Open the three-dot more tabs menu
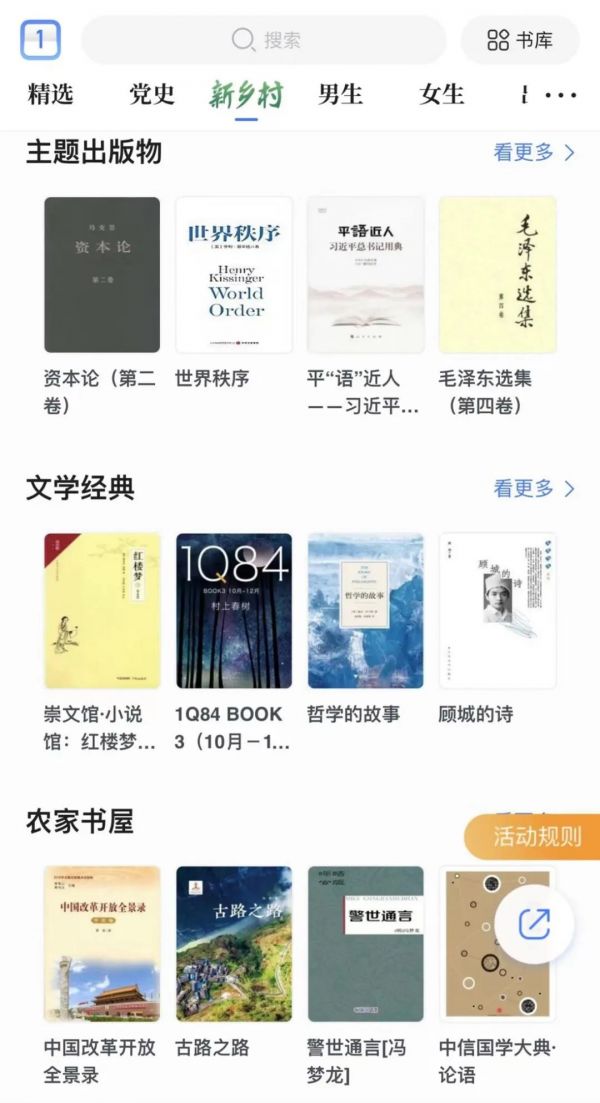Screen dimensions: 600x1103 coord(561,96)
